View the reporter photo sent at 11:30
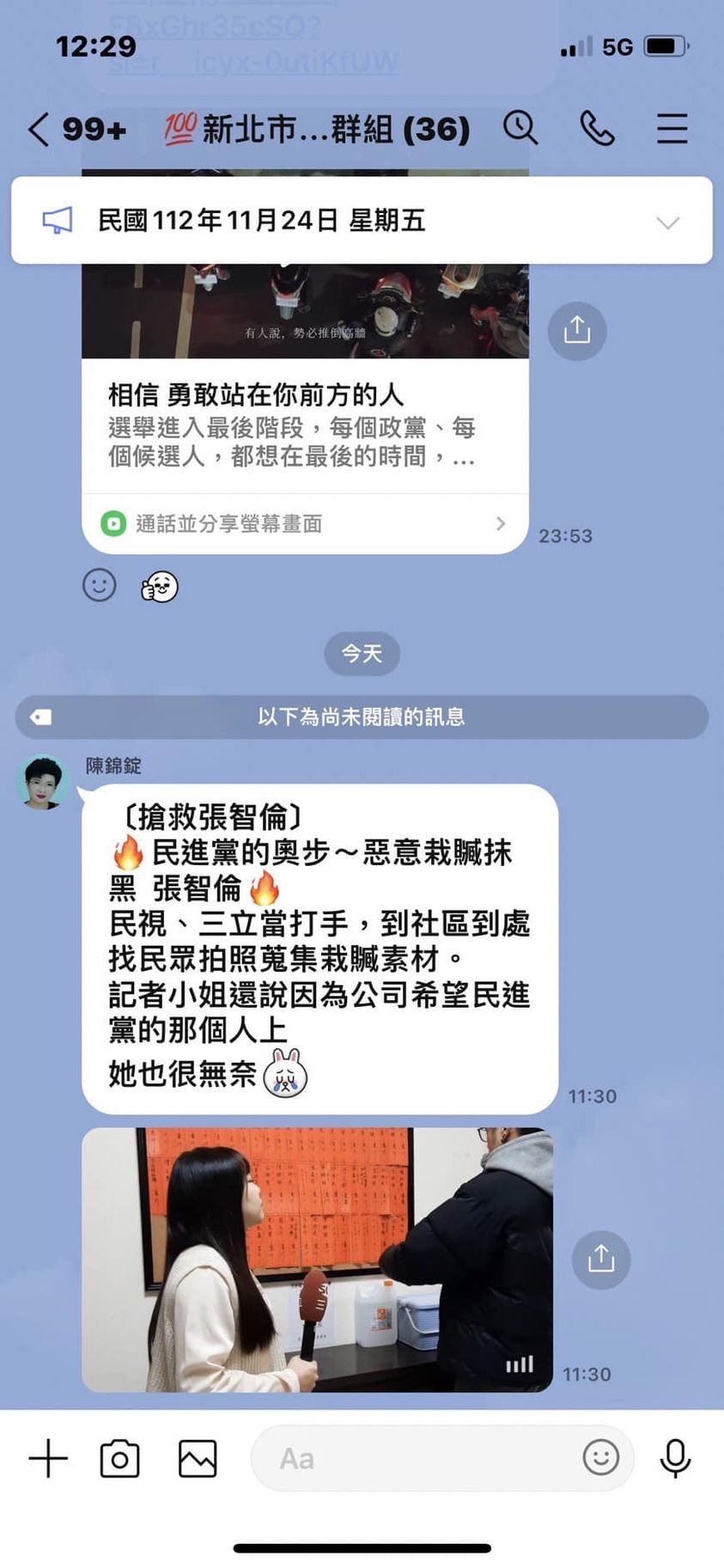The height and width of the screenshot is (1568, 724). (317, 1259)
